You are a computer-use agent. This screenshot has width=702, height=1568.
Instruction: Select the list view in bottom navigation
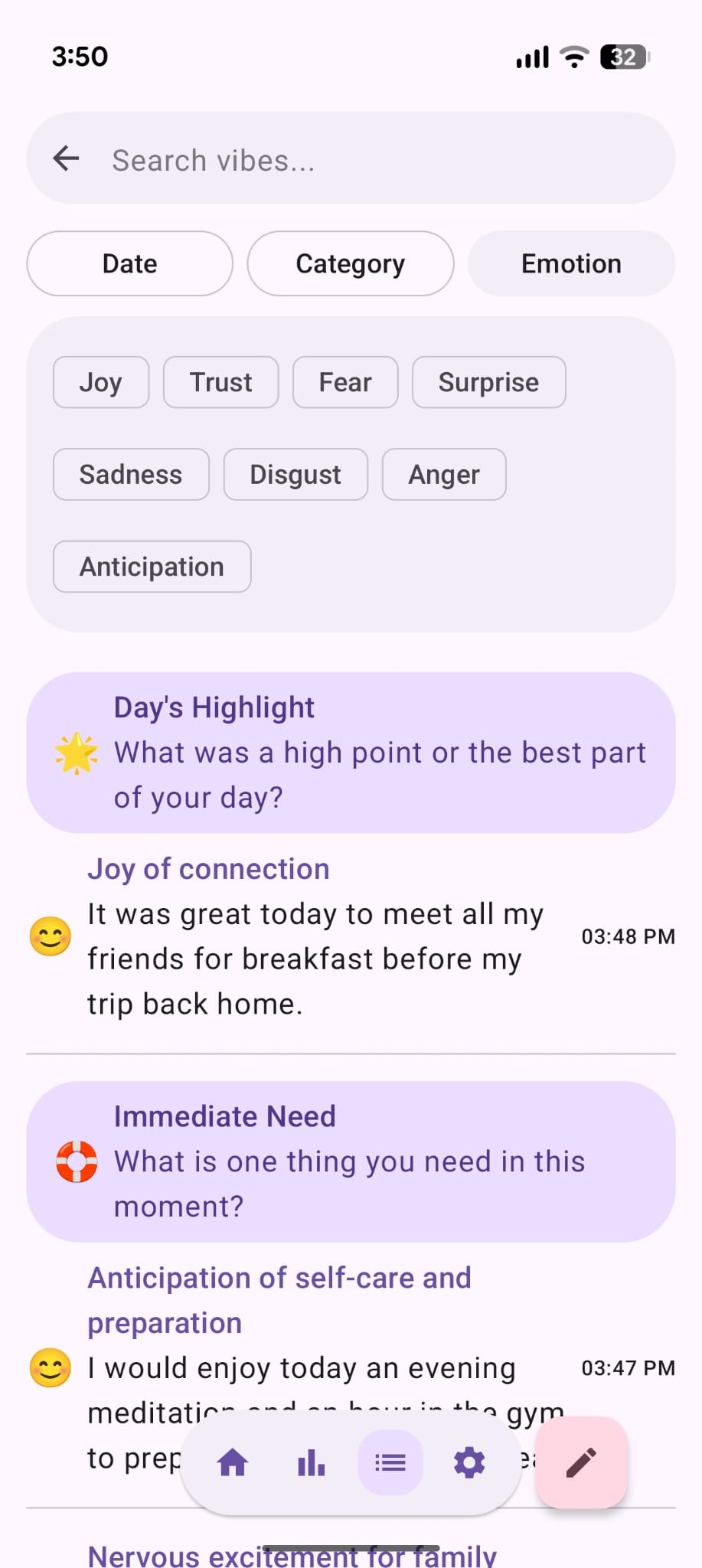coord(390,1462)
